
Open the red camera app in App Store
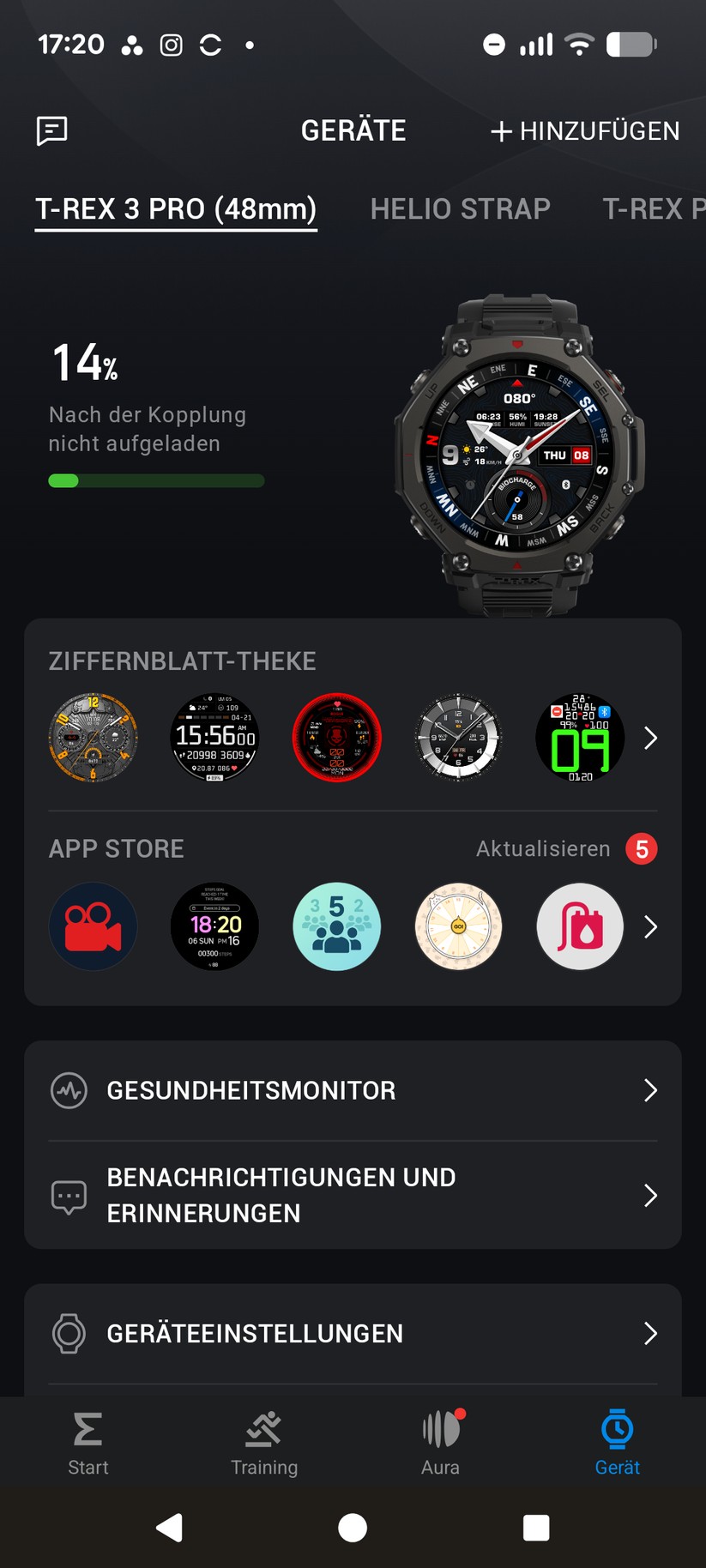click(93, 926)
